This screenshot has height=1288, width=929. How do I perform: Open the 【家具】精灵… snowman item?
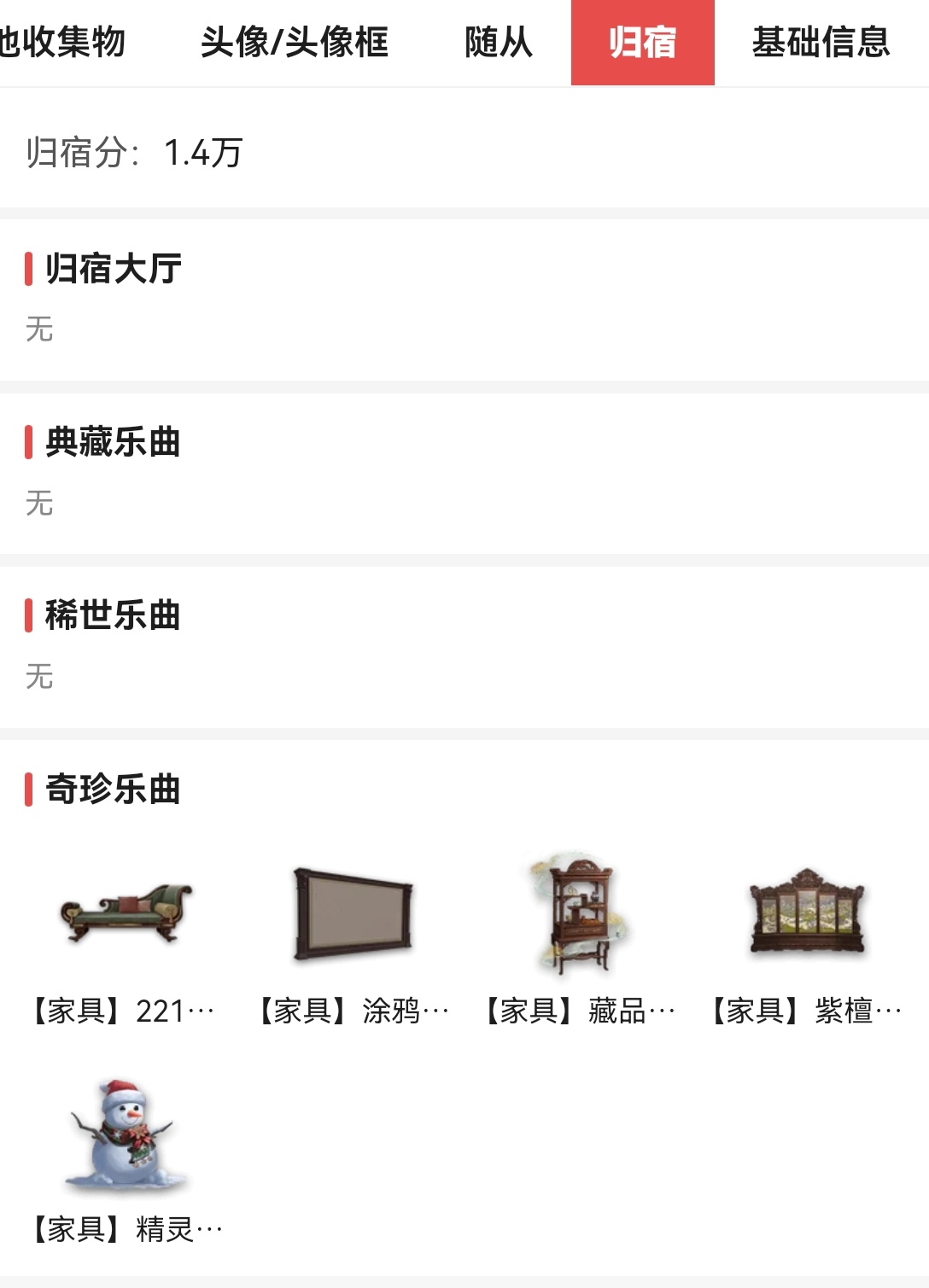pos(126,1135)
